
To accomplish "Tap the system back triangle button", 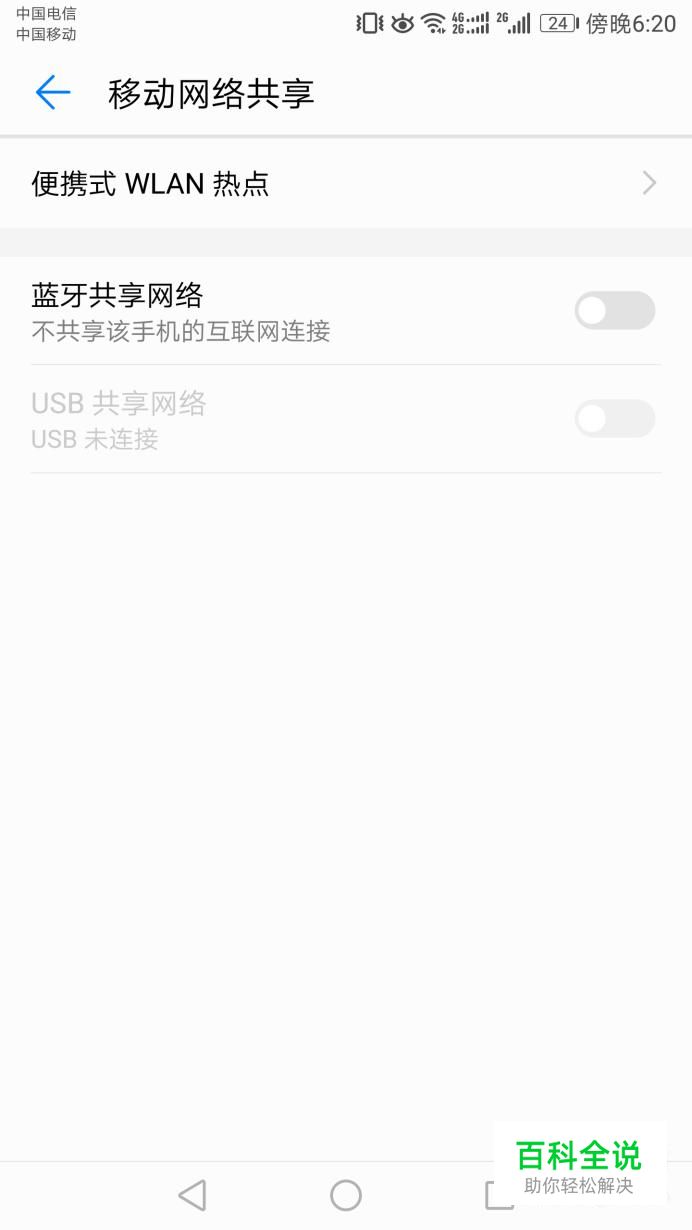I will (192, 1195).
